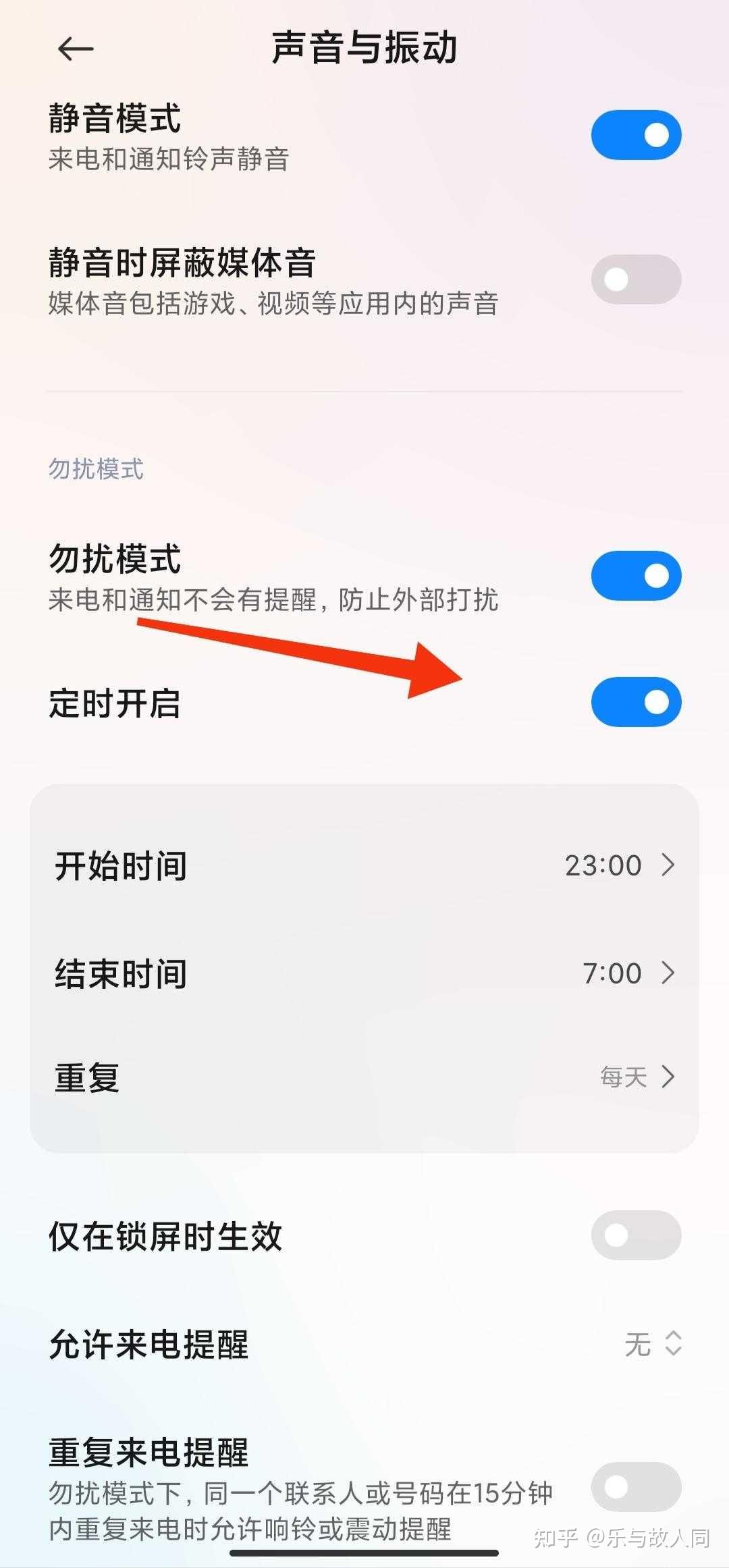Image resolution: width=729 pixels, height=1568 pixels.
Task: Open the 重复 every-day setting
Action: click(364, 1077)
